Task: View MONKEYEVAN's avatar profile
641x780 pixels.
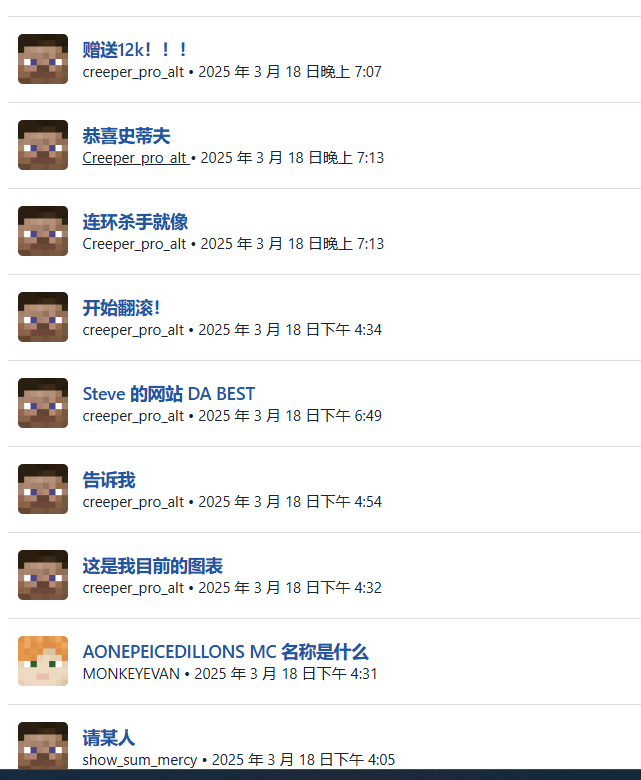Action: (x=43, y=661)
